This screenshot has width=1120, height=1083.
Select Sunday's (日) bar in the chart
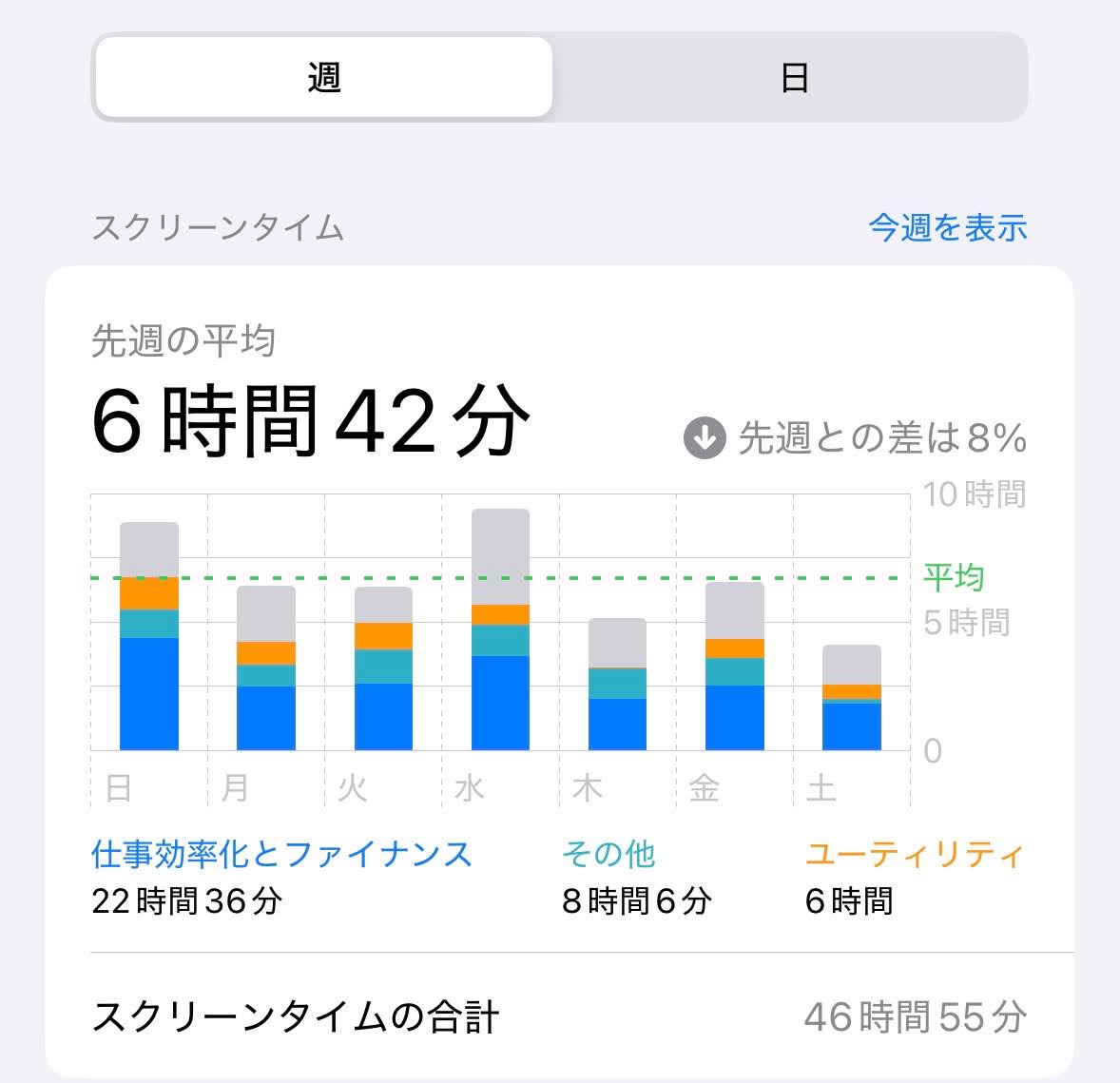click(x=149, y=636)
